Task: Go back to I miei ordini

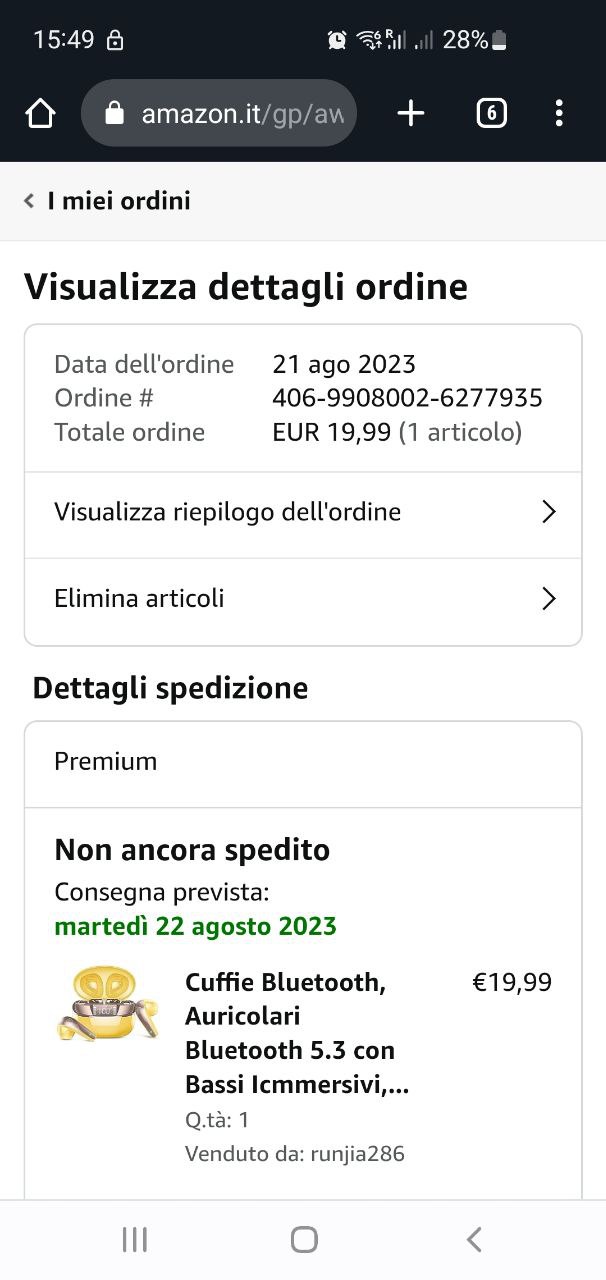Action: (107, 201)
